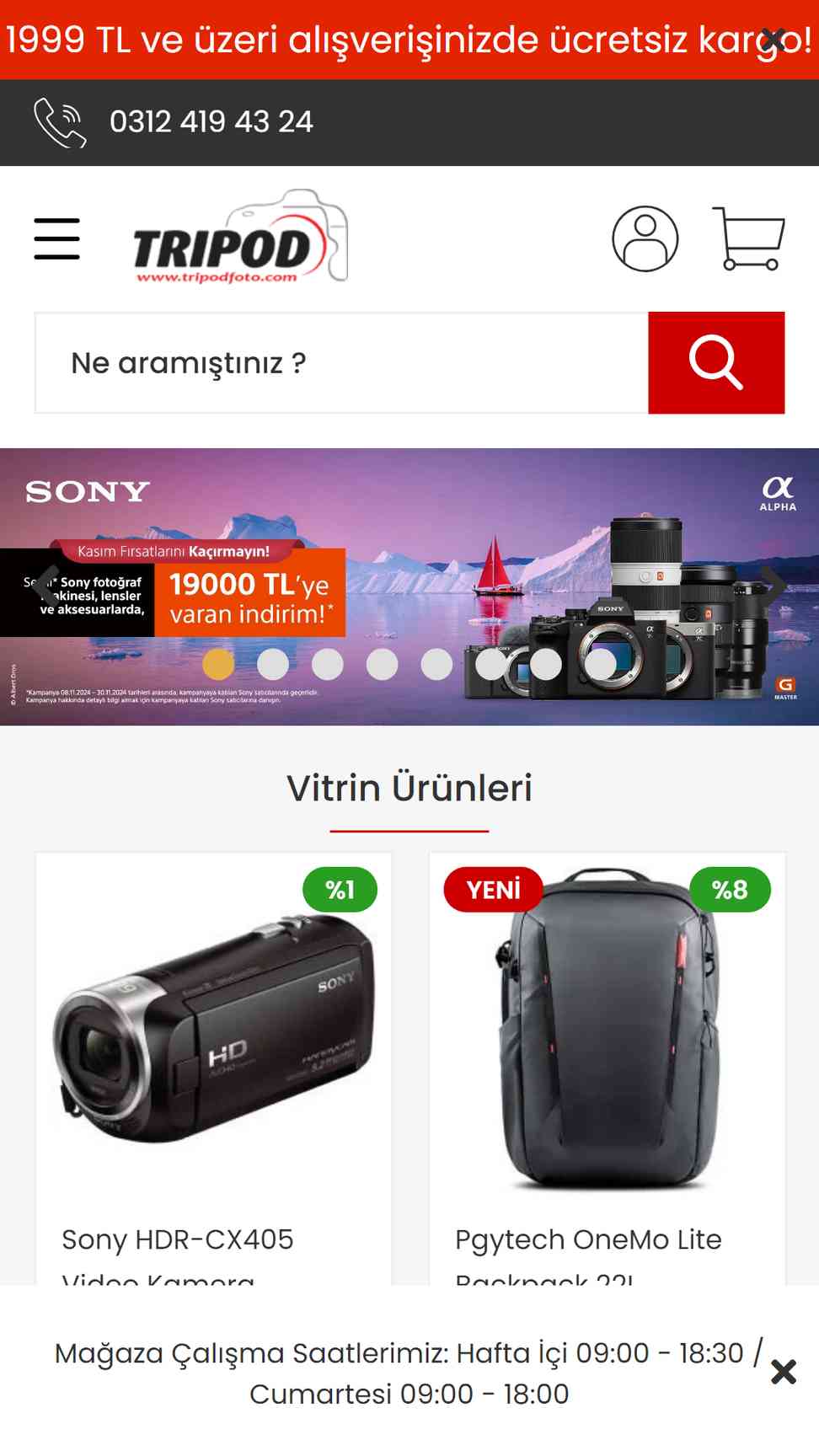Viewport: 819px width, 1456px height.
Task: Open the Pgytech OneMo Lite Backpack card
Action: (x=608, y=1068)
